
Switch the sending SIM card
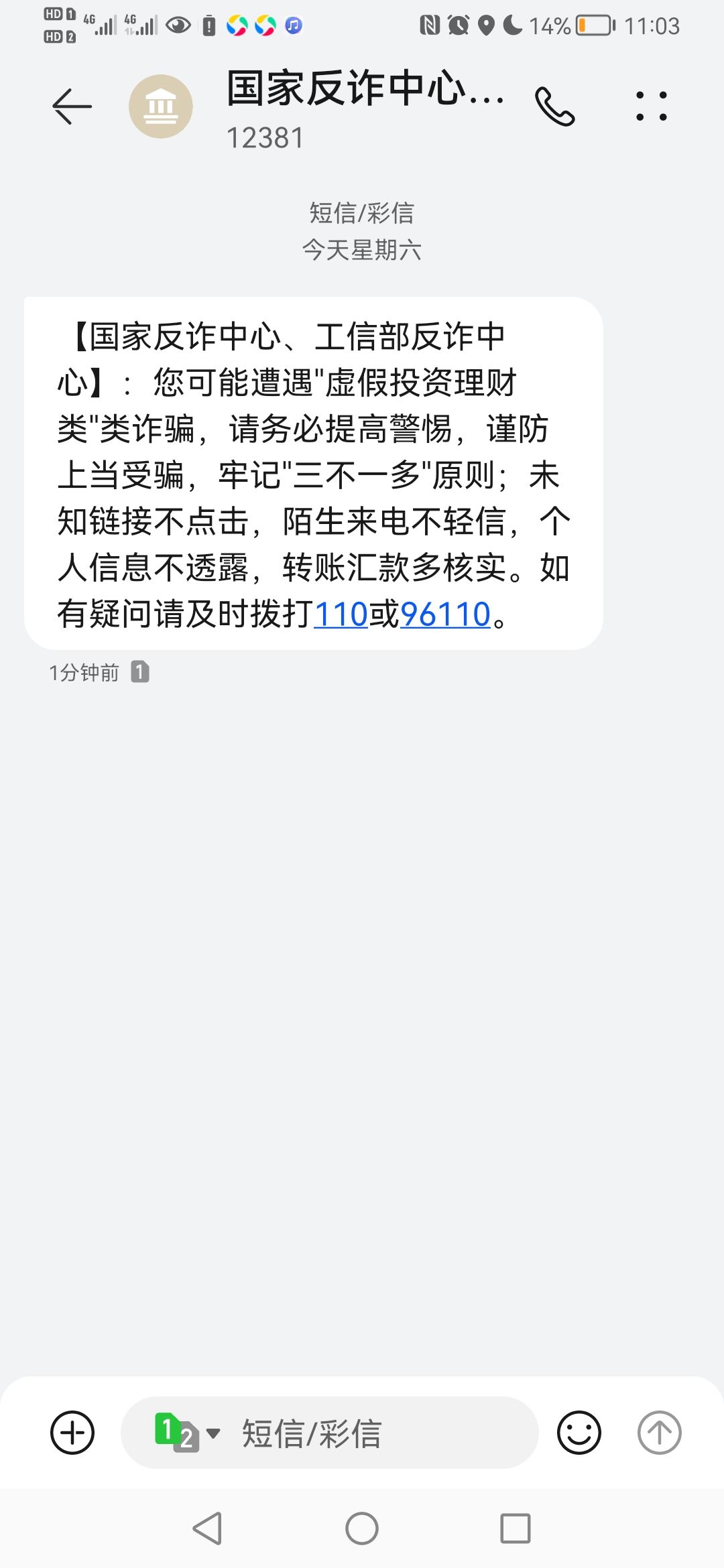point(187,1433)
